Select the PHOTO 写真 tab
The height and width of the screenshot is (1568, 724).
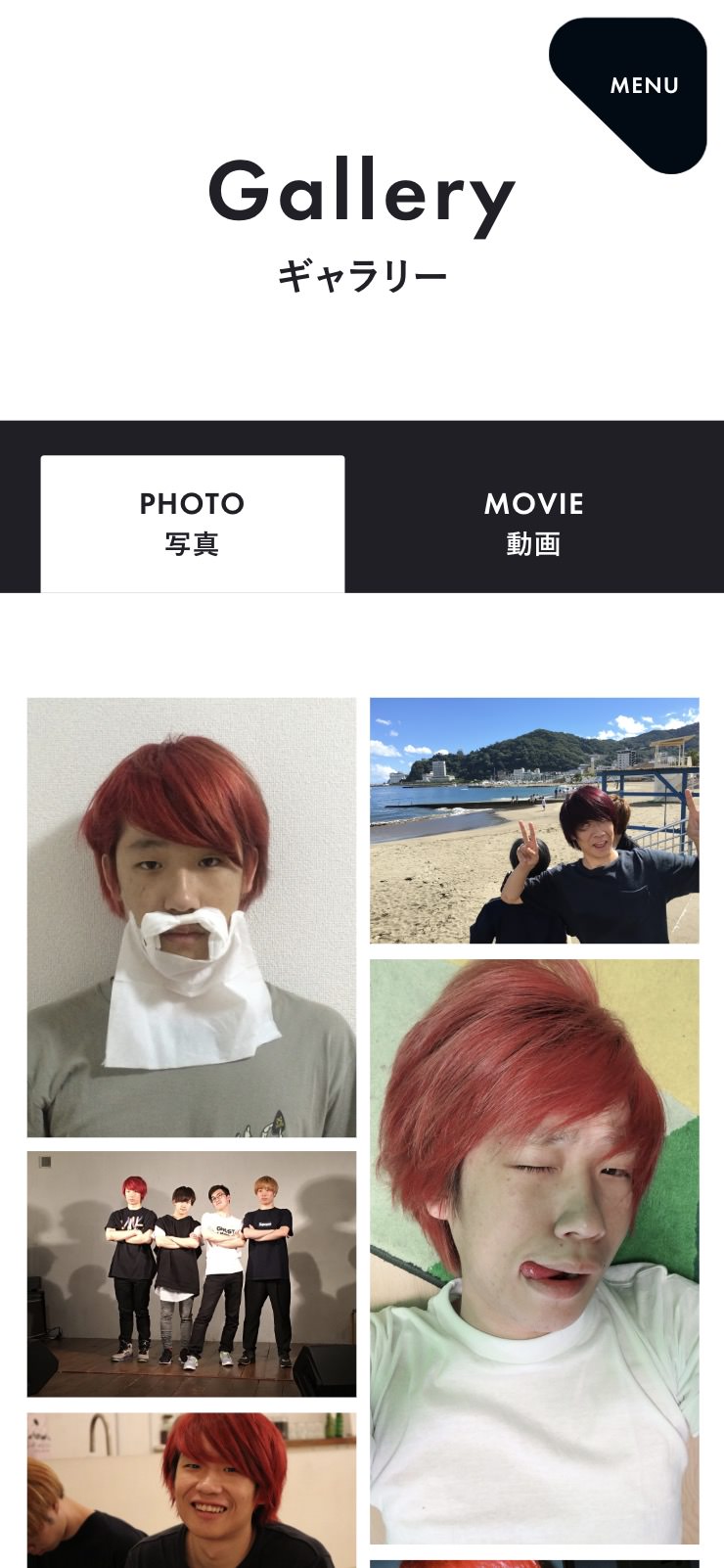[x=192, y=524]
